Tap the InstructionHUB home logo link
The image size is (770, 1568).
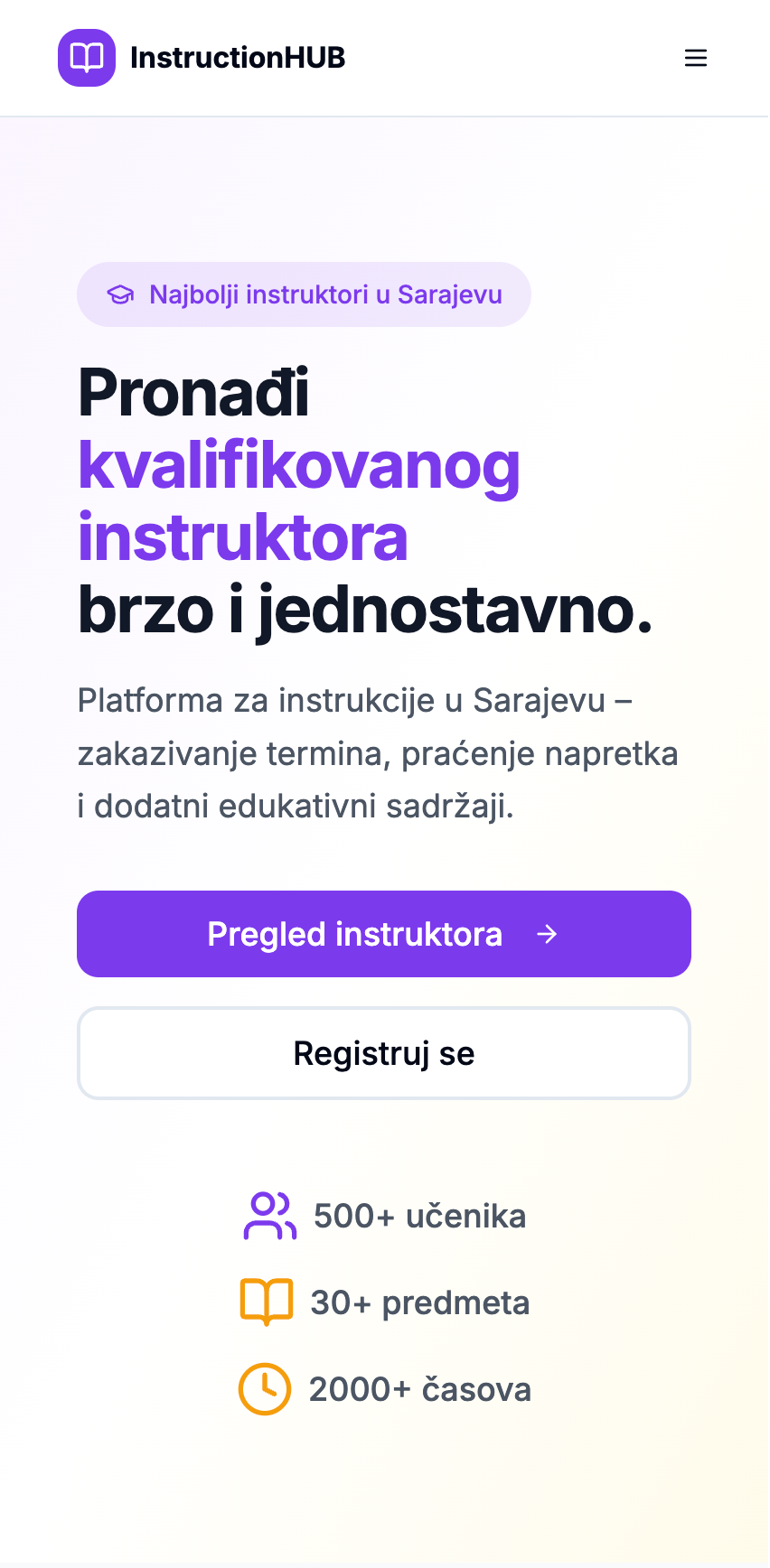coord(202,58)
